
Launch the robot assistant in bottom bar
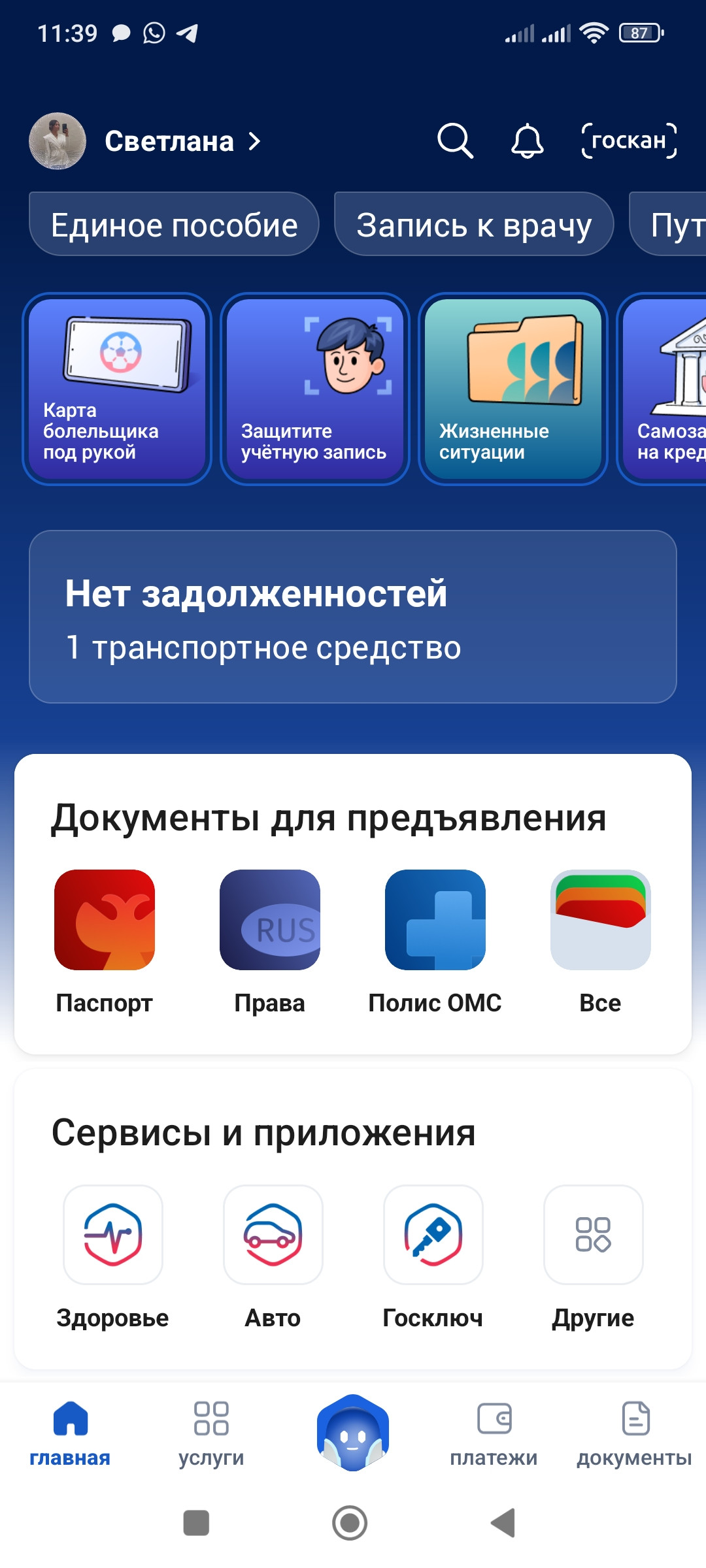point(353,1433)
